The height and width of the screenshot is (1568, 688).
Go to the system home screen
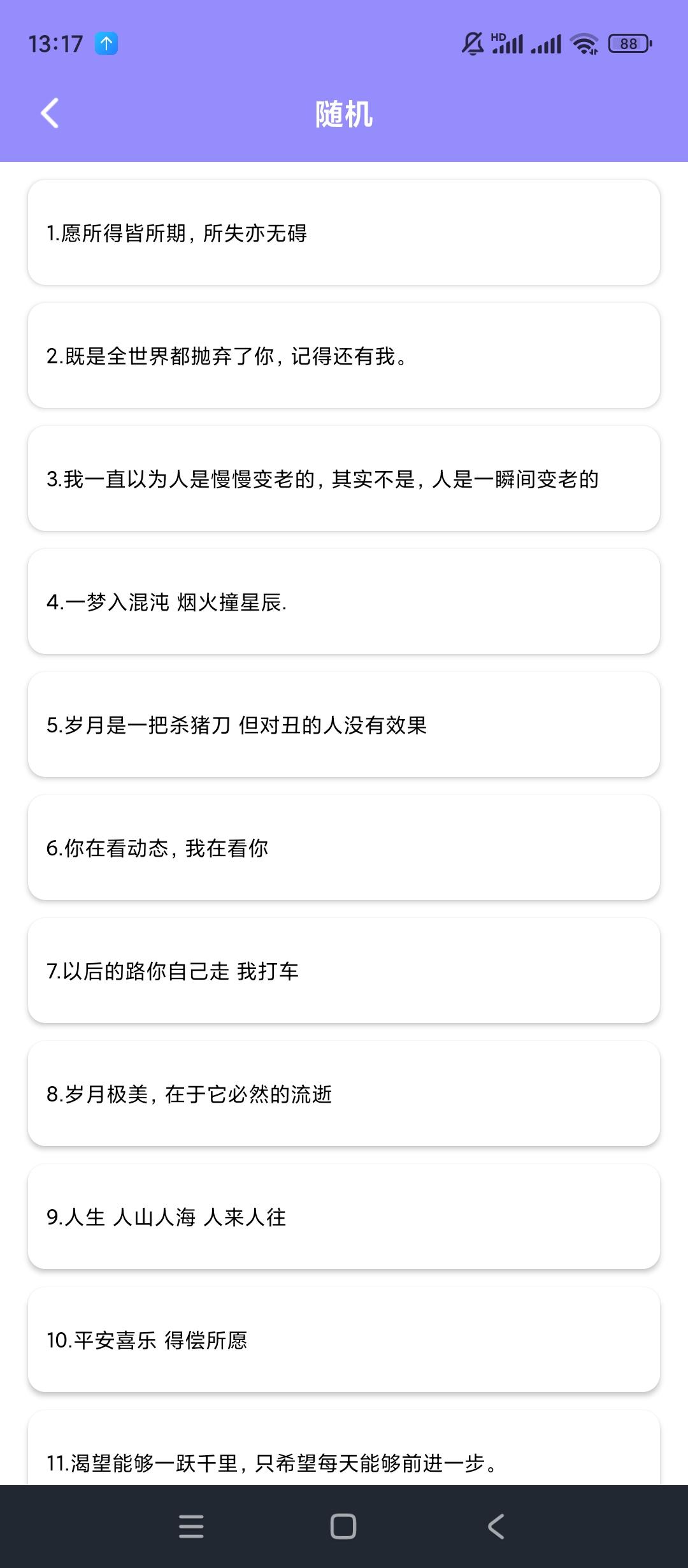click(343, 1527)
